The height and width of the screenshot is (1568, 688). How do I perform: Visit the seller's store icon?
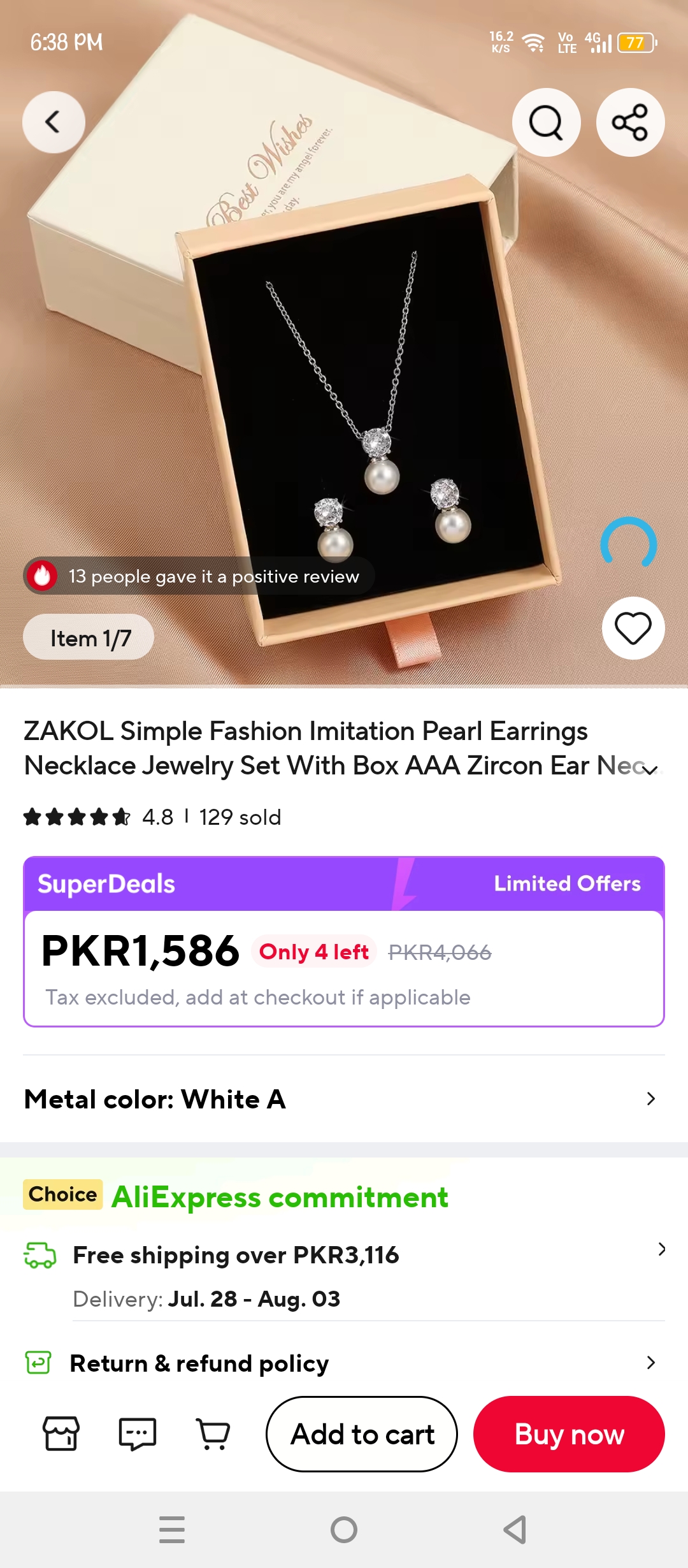(61, 1434)
